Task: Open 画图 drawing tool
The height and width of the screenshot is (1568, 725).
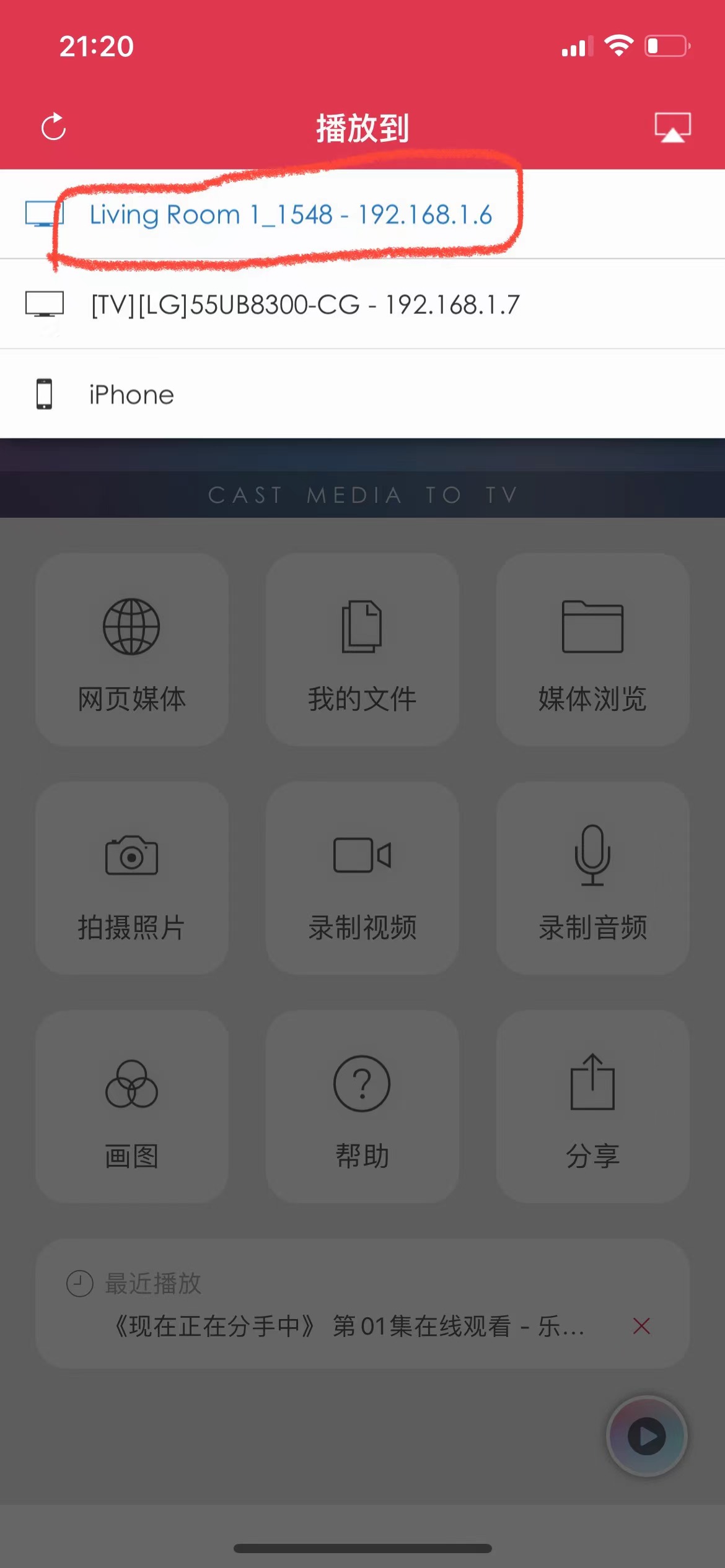Action: point(132,1107)
